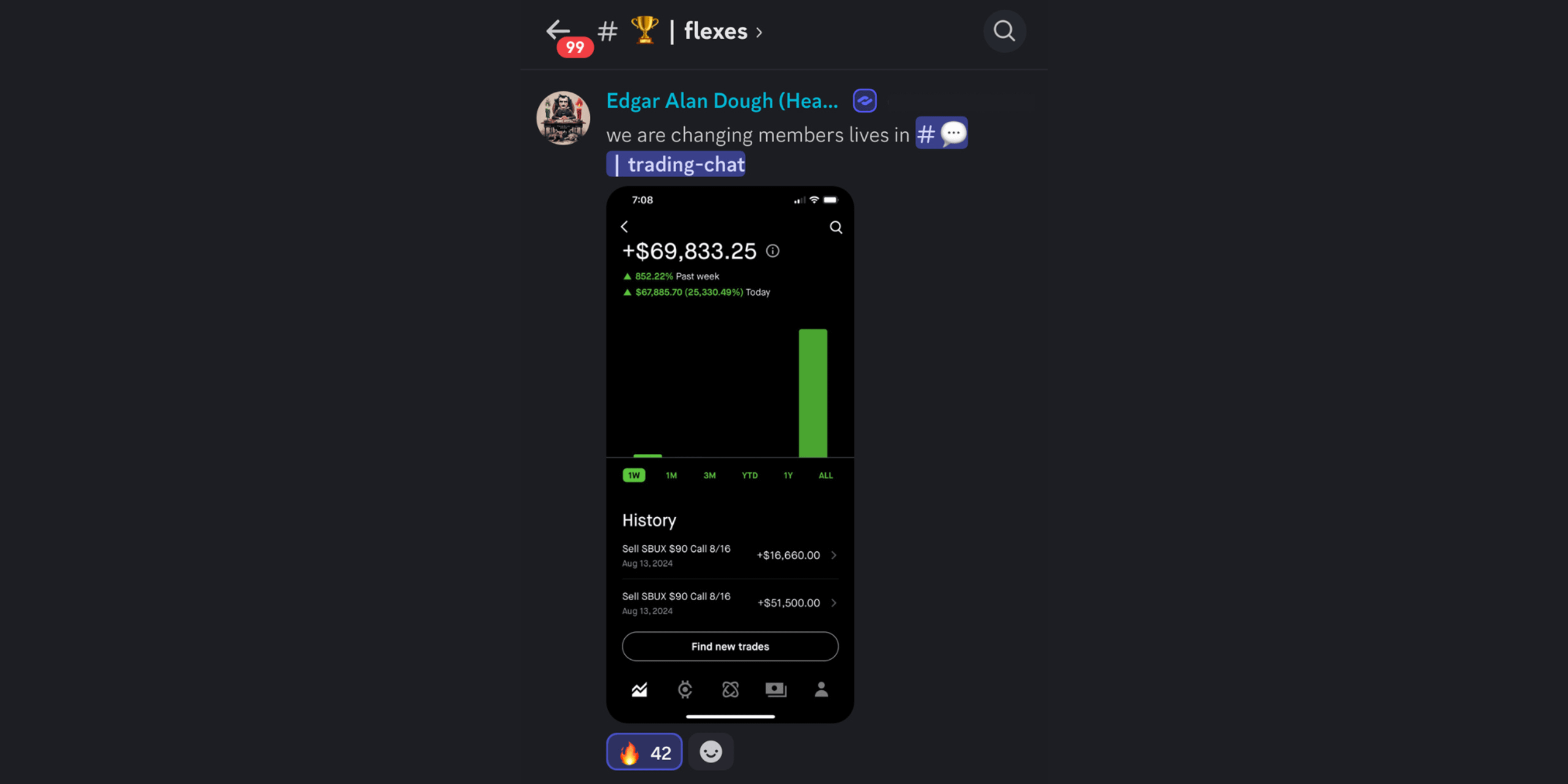Open the attached trading screenshot image
This screenshot has height=784, width=1568.
click(x=729, y=454)
